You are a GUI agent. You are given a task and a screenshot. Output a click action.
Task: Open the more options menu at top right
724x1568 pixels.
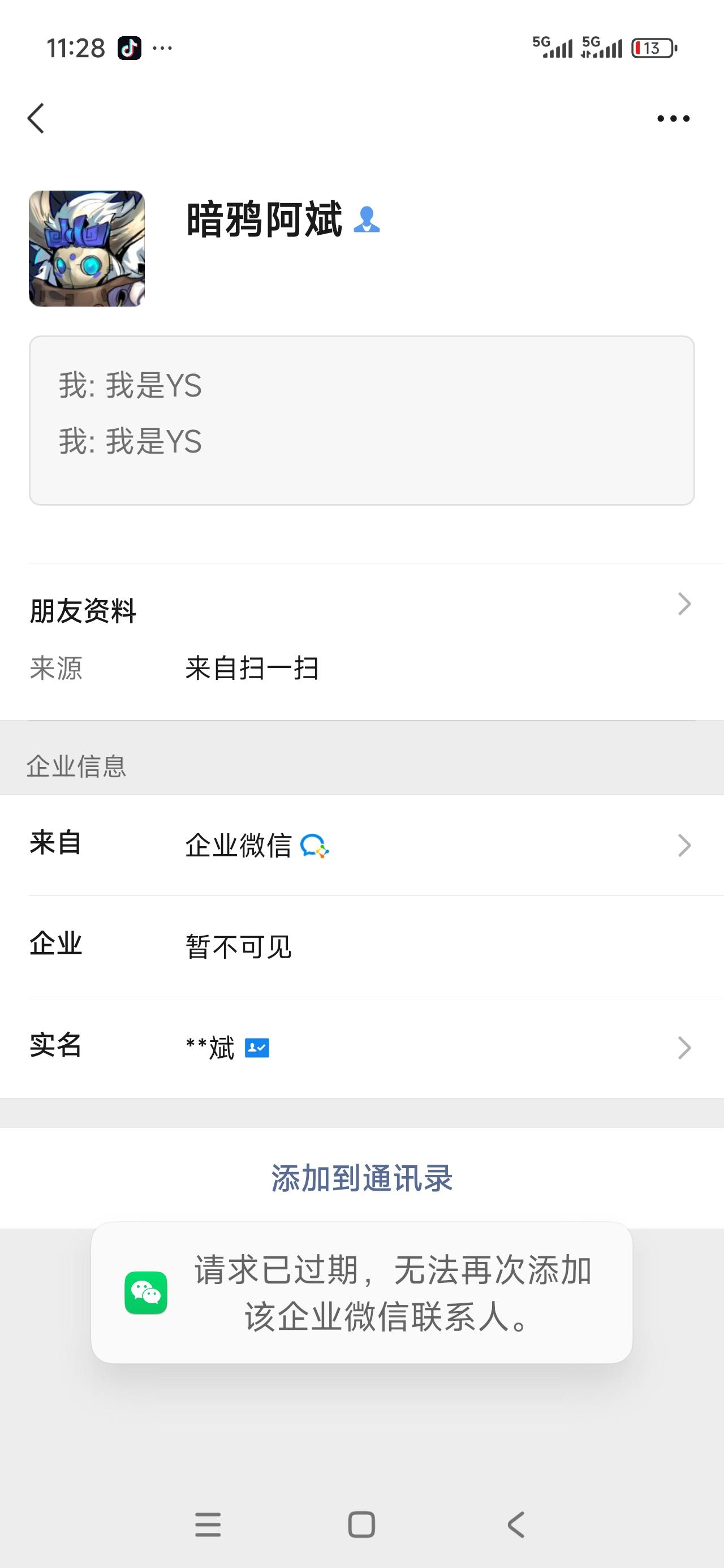(x=674, y=118)
